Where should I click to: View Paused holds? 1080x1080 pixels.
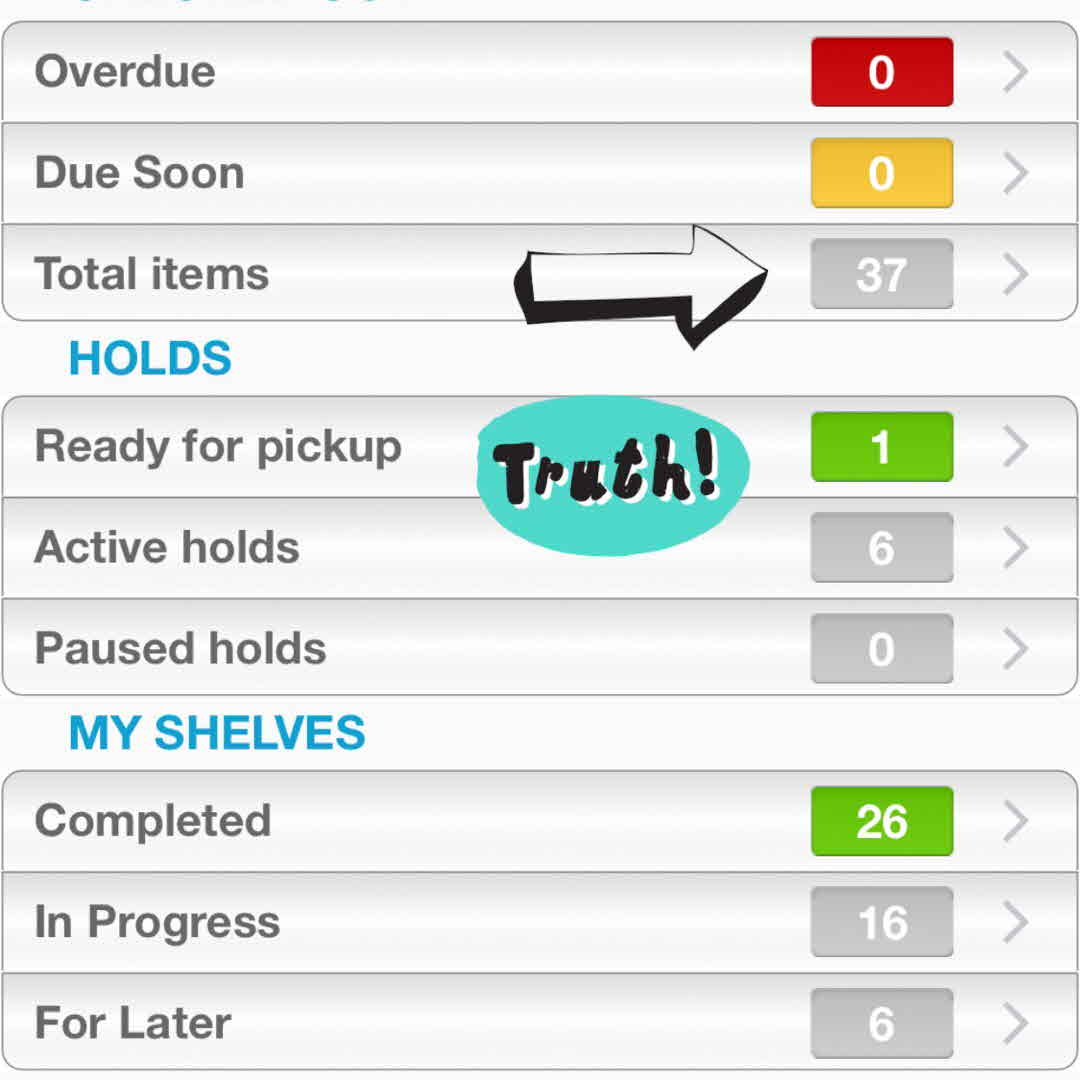540,649
